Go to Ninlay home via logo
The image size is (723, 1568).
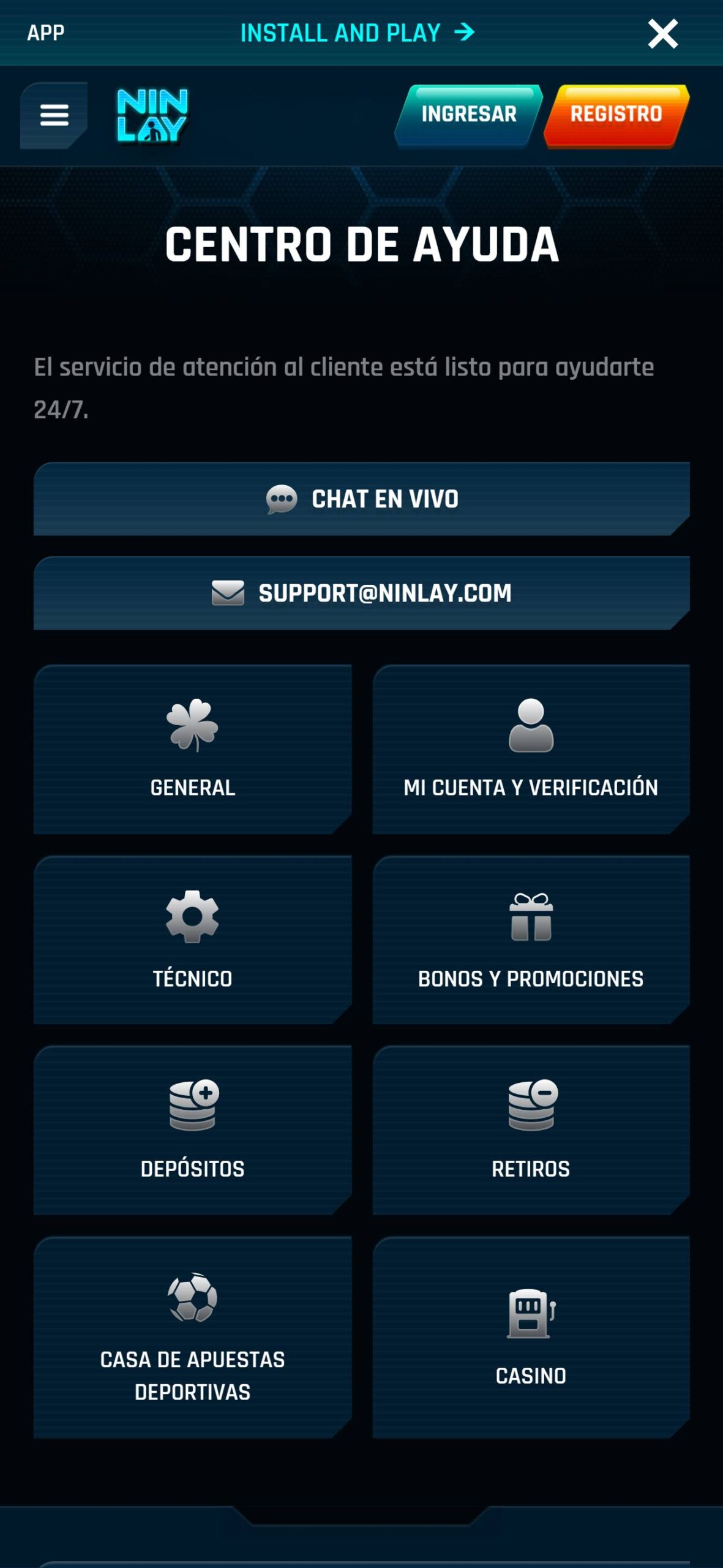pos(152,115)
